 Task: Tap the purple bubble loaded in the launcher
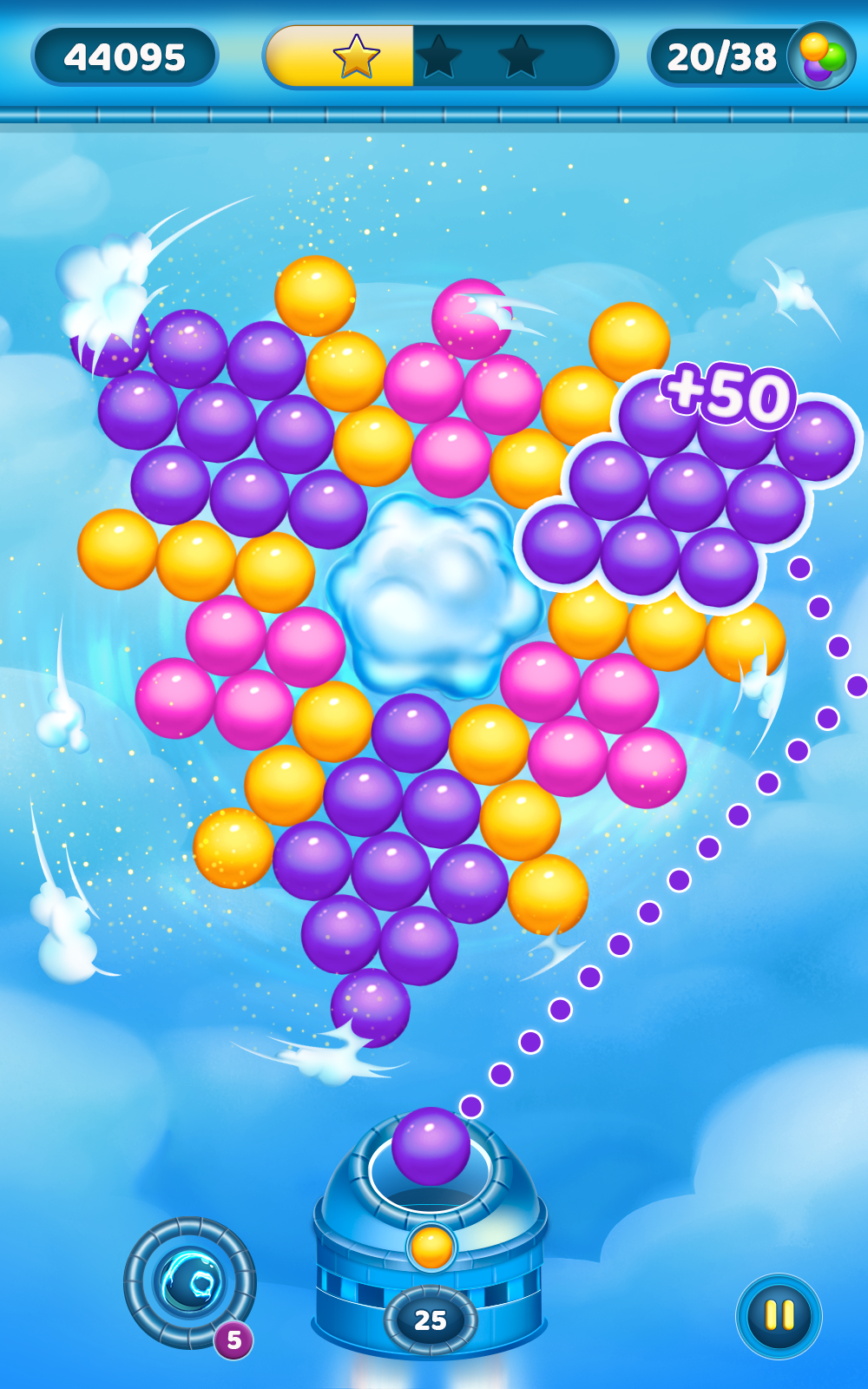431,1146
